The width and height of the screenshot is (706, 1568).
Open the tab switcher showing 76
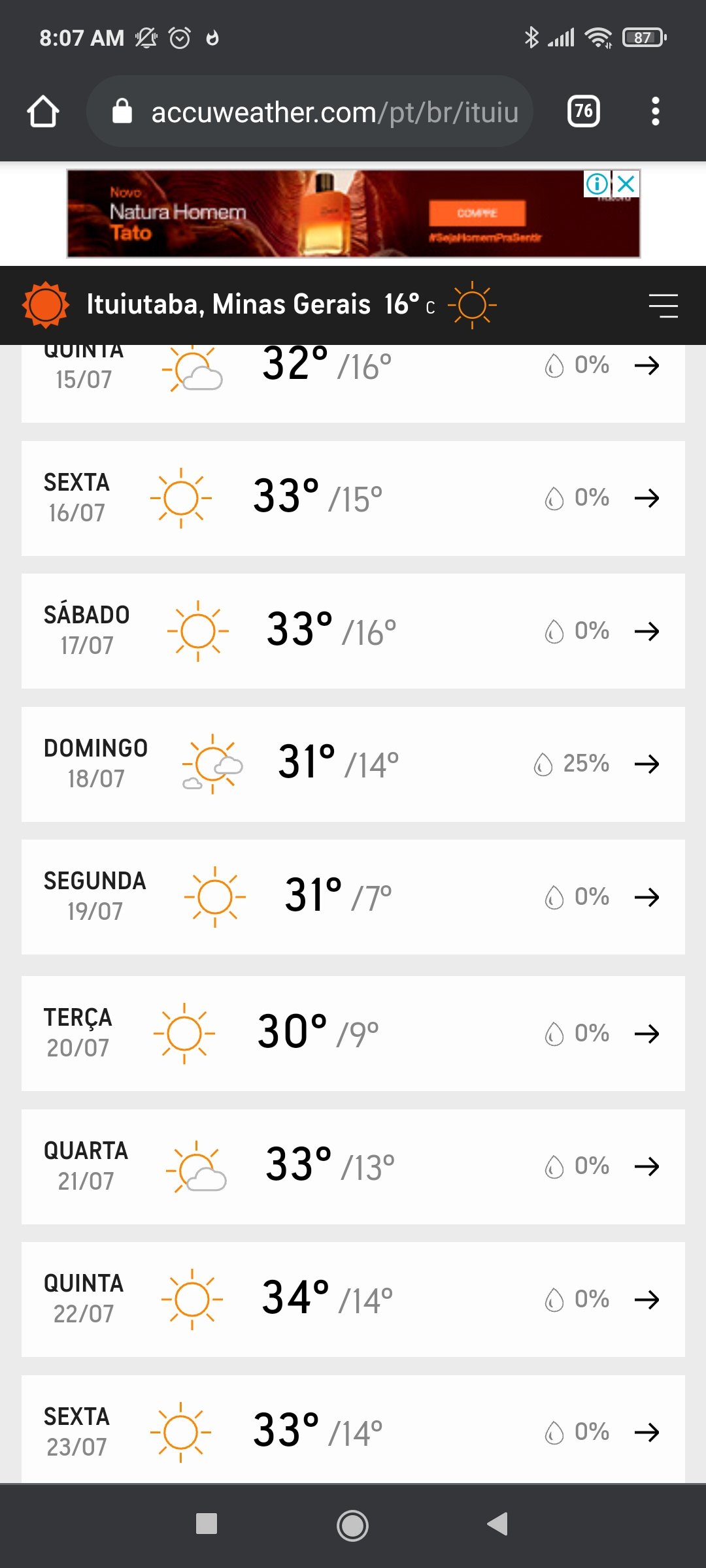(x=583, y=111)
